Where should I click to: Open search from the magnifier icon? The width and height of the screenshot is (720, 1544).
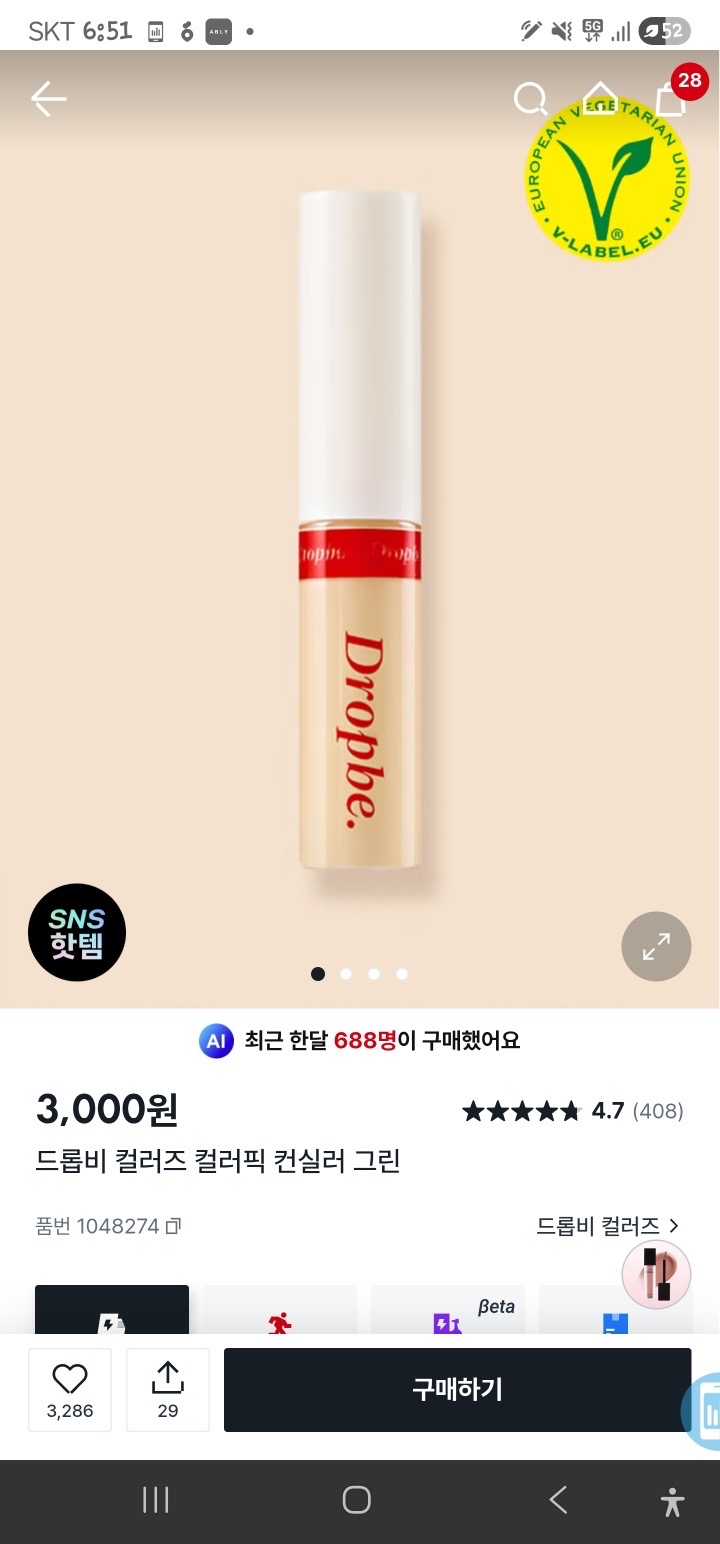coord(530,99)
